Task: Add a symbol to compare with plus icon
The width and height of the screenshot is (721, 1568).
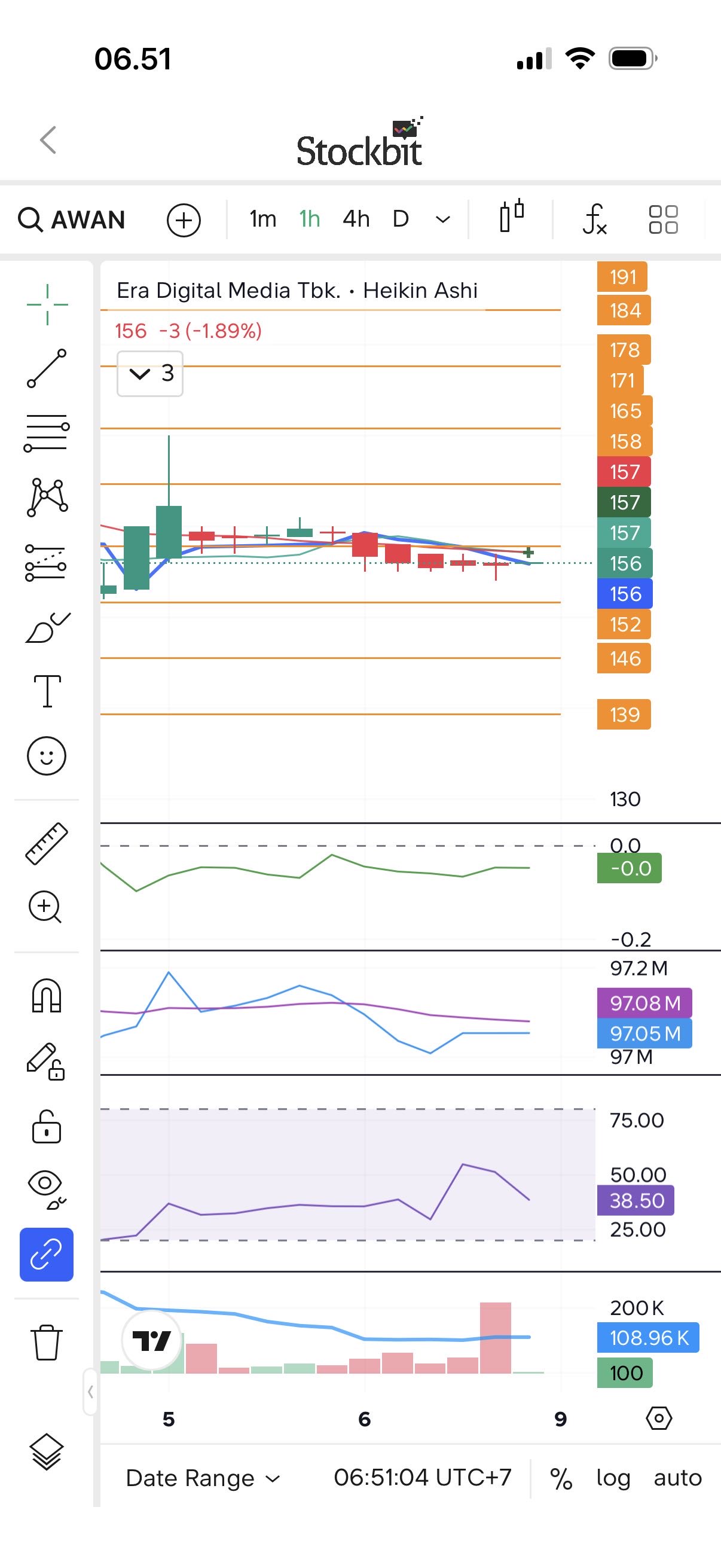Action: coord(184,219)
